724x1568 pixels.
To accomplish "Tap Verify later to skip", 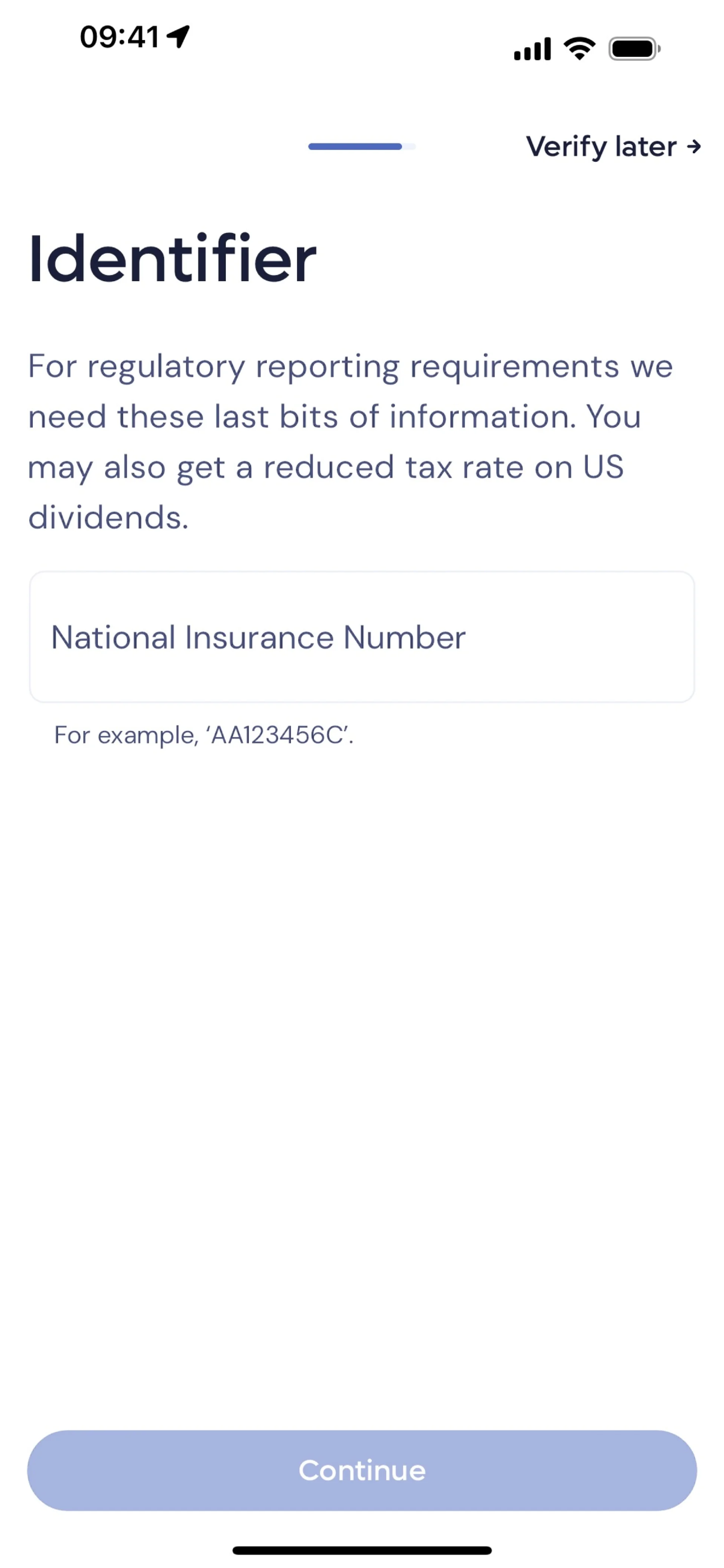I will pyautogui.click(x=612, y=147).
